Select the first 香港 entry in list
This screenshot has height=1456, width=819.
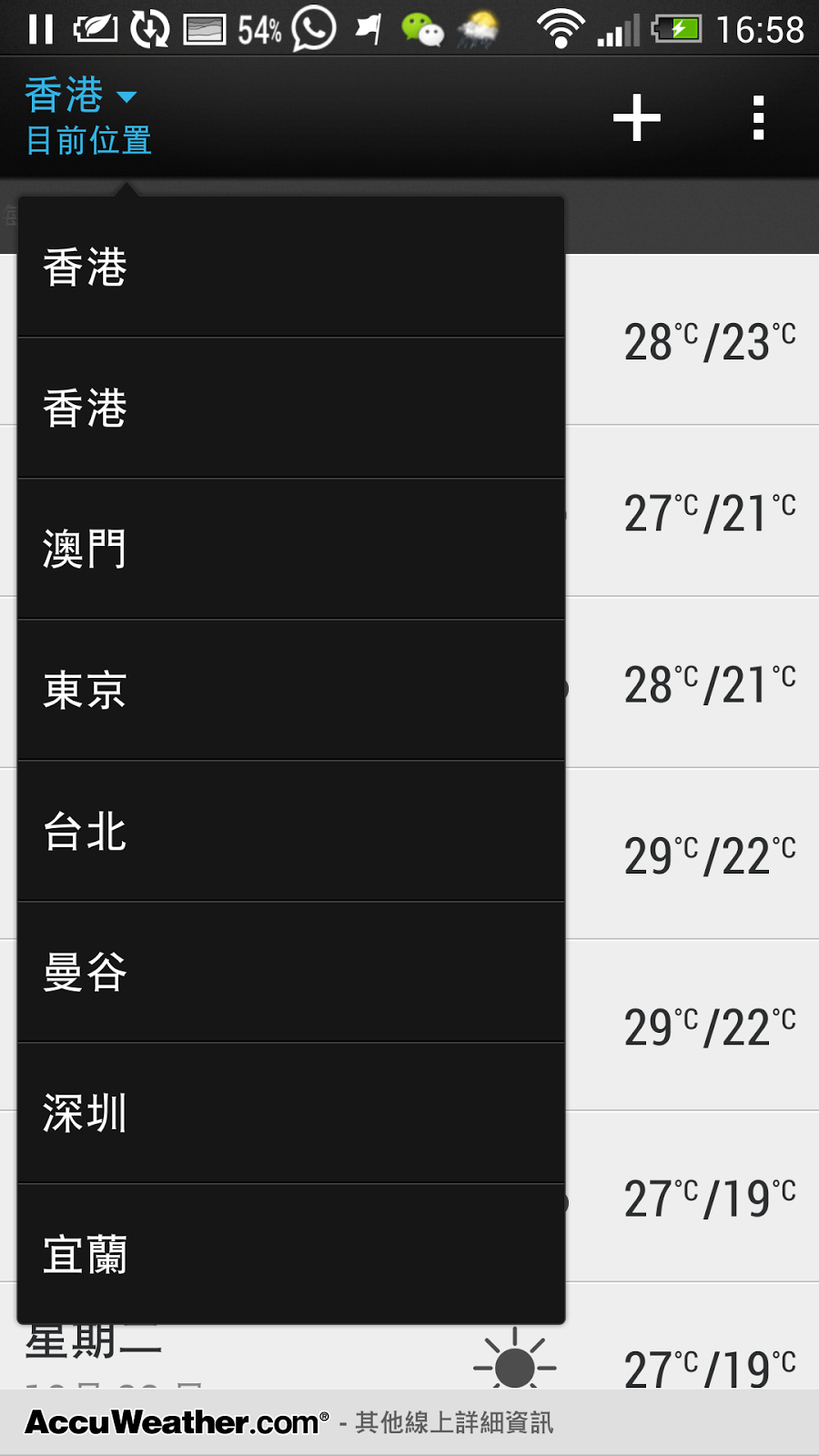click(291, 268)
